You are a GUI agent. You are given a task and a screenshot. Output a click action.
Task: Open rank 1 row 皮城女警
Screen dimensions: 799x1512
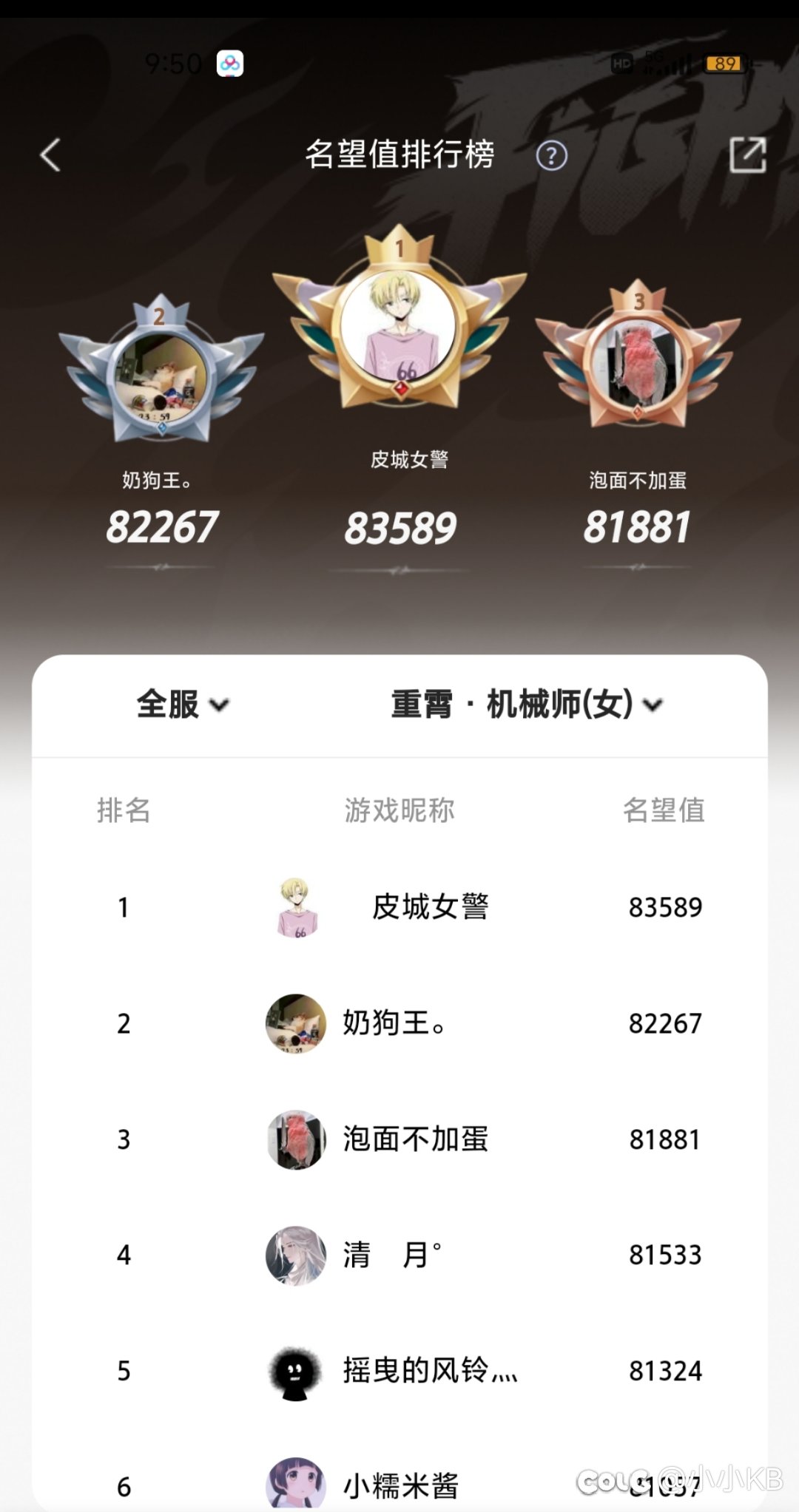pyautogui.click(x=399, y=907)
